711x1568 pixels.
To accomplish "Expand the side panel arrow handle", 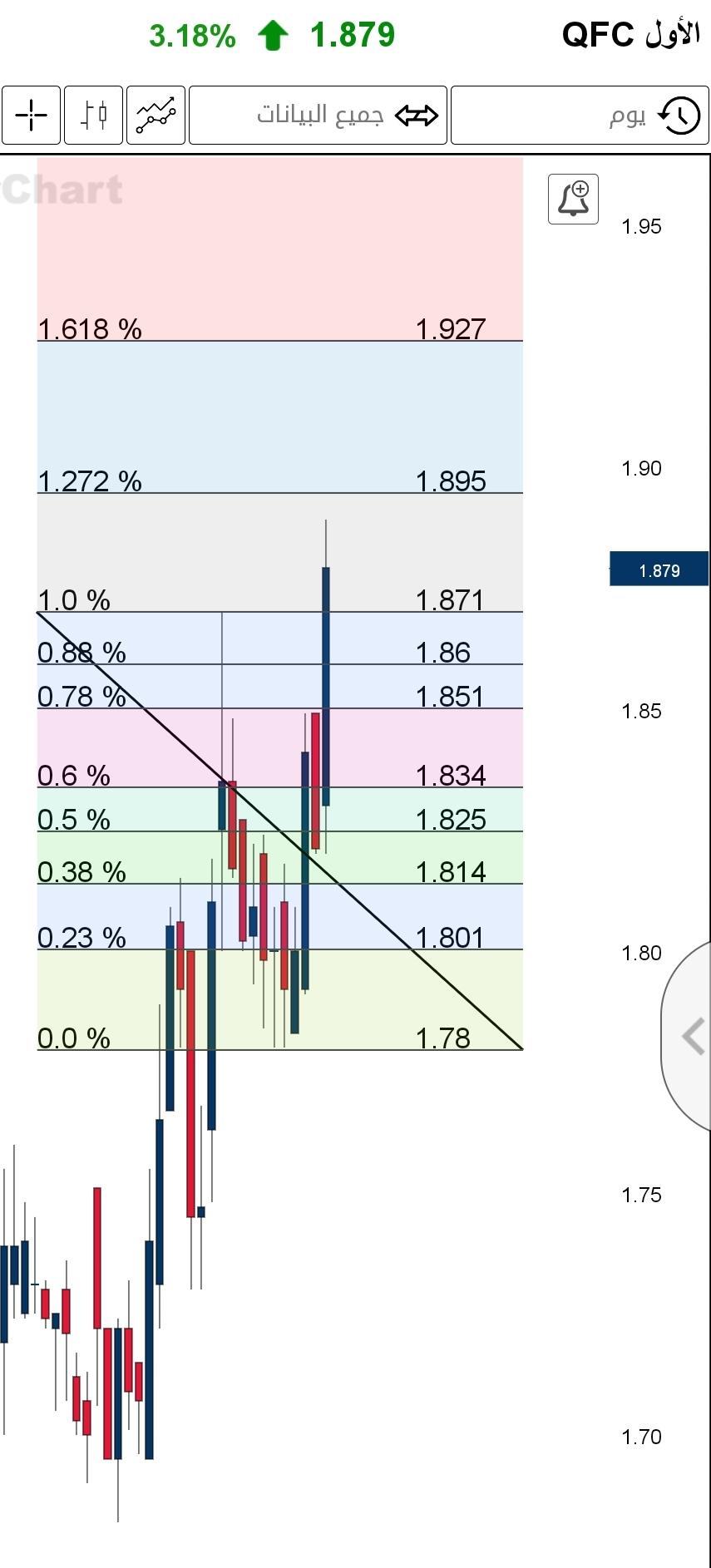I will coord(687,1037).
